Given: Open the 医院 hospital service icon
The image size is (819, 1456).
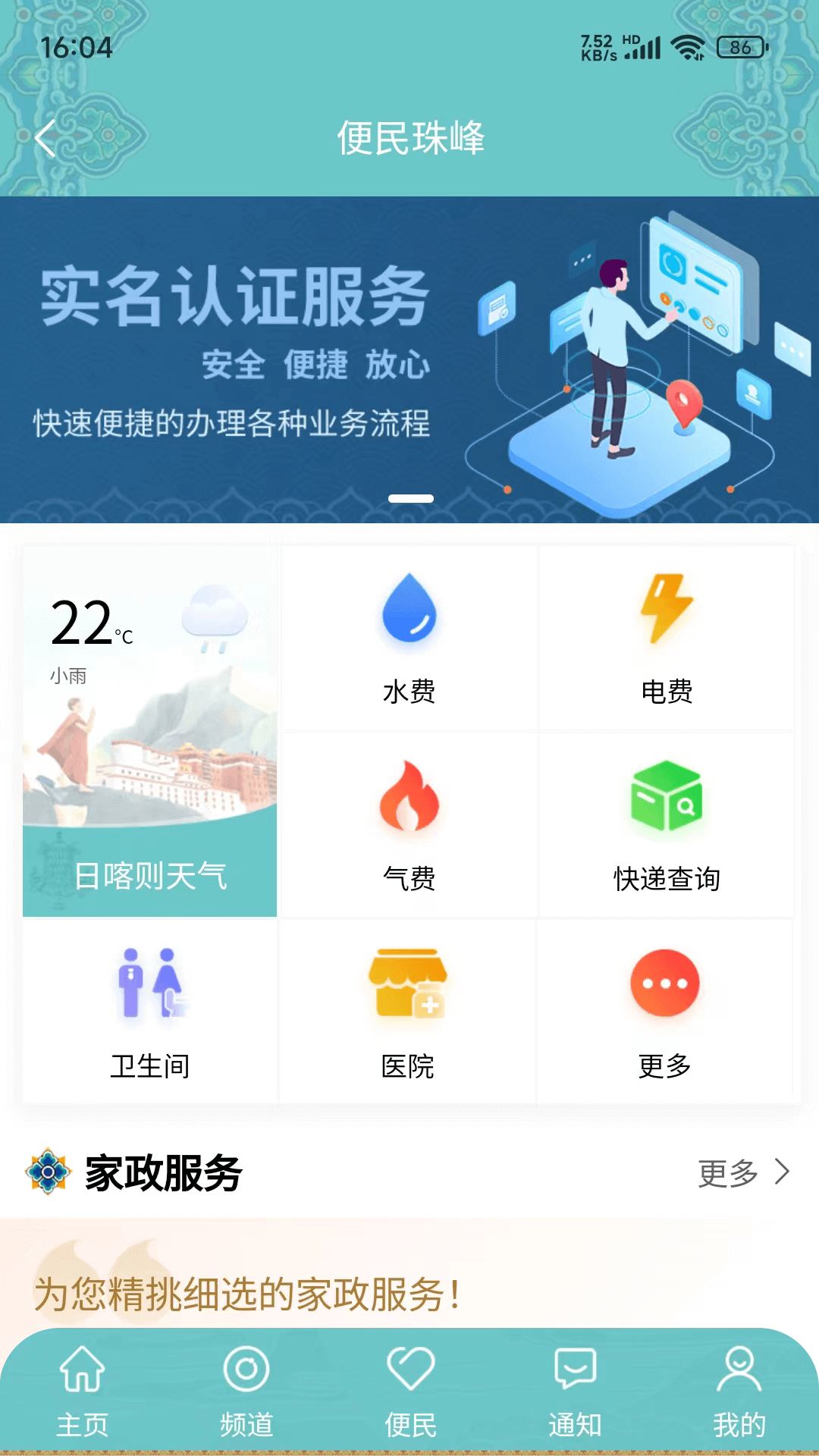Looking at the screenshot, I should point(409,986).
